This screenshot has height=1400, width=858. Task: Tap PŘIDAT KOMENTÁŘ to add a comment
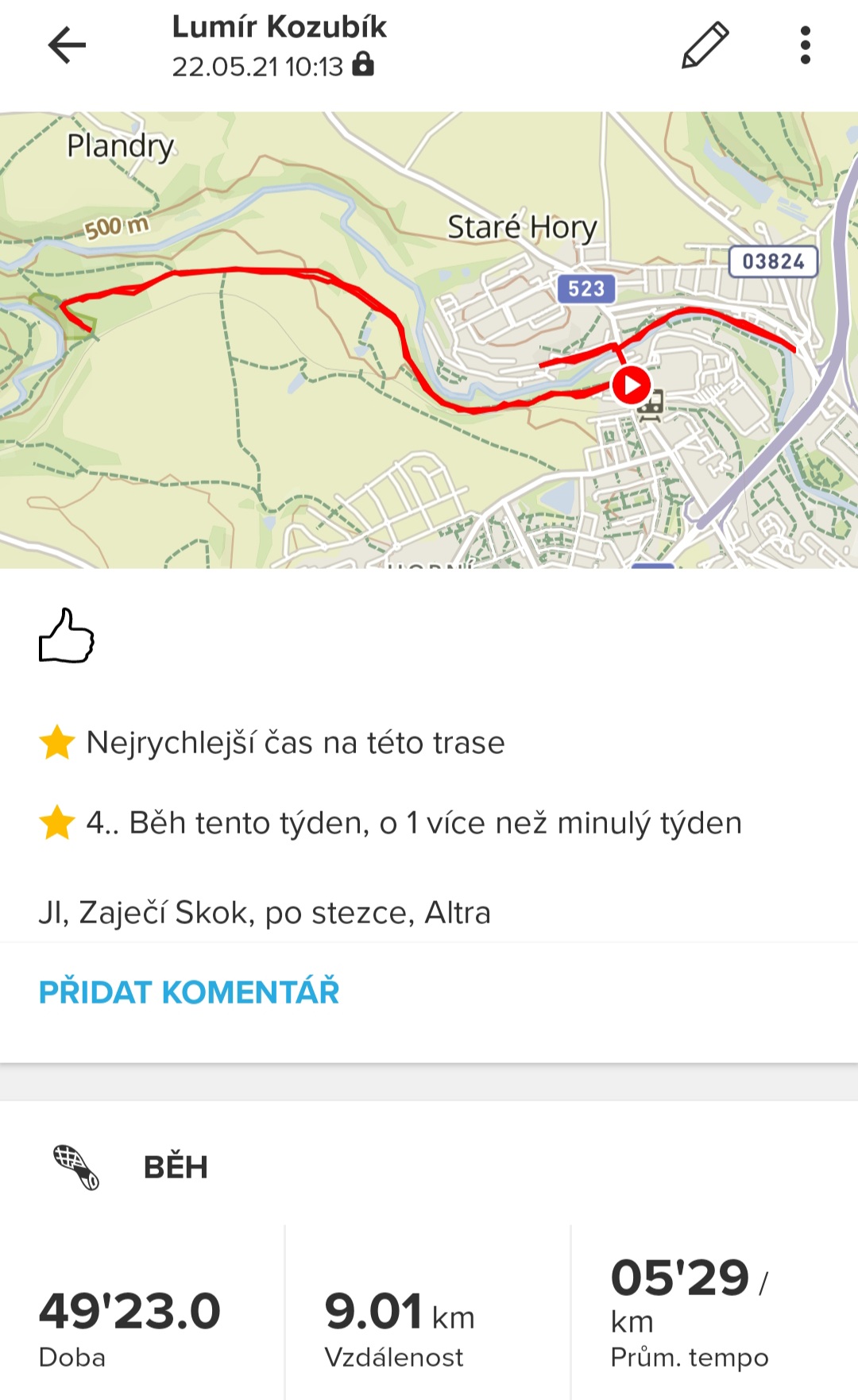pos(189,992)
